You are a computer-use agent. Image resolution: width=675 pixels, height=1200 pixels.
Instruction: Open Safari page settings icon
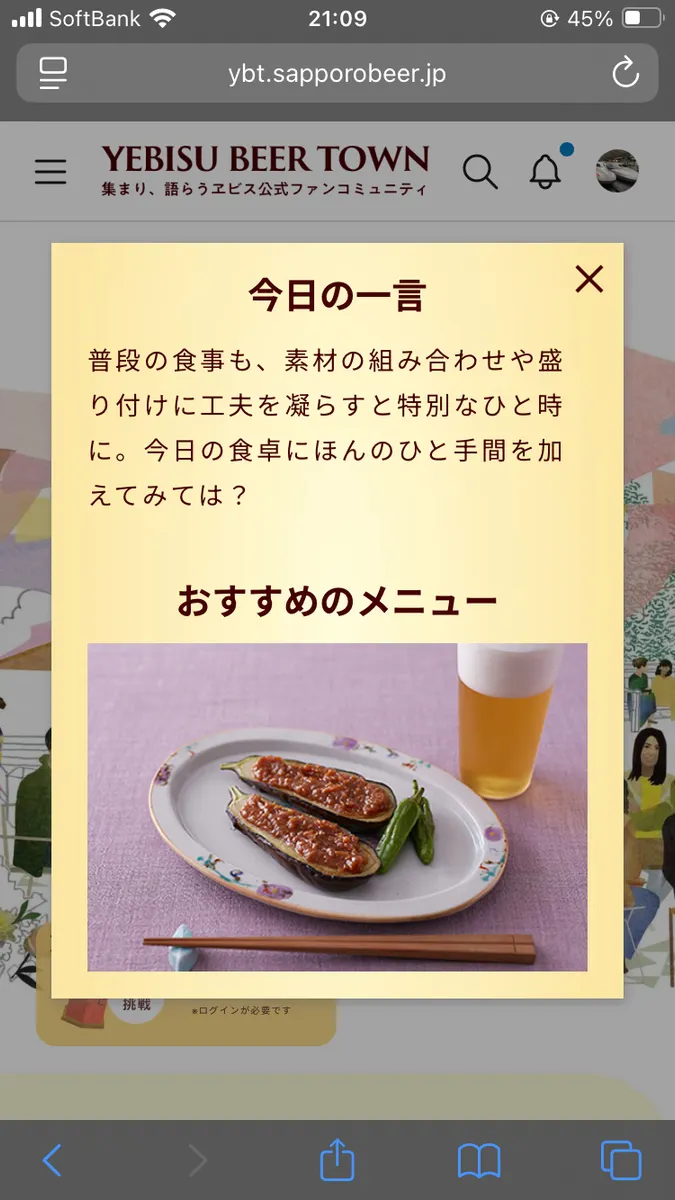point(53,73)
